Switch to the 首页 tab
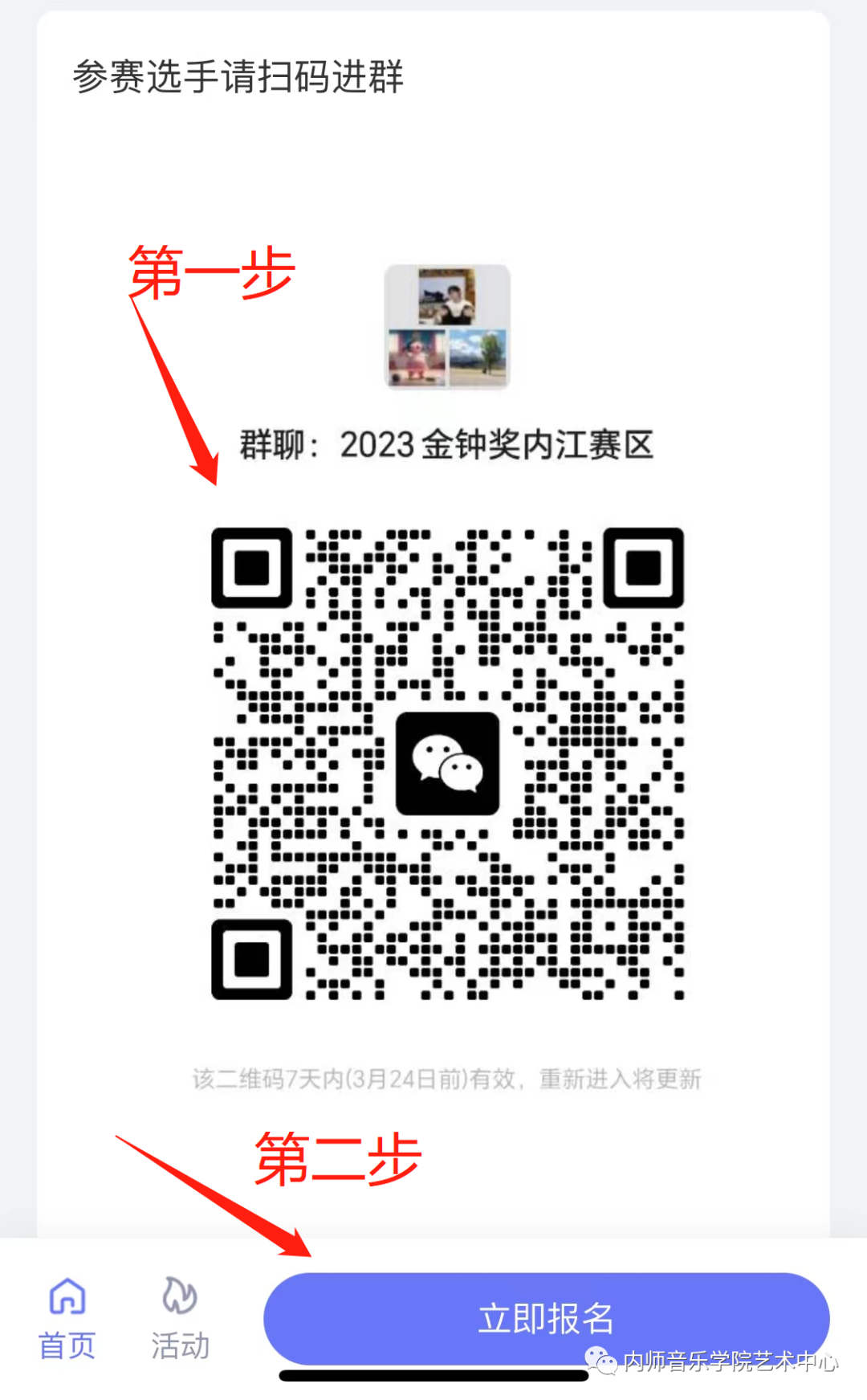Viewport: 867px width, 1400px height. click(67, 1318)
